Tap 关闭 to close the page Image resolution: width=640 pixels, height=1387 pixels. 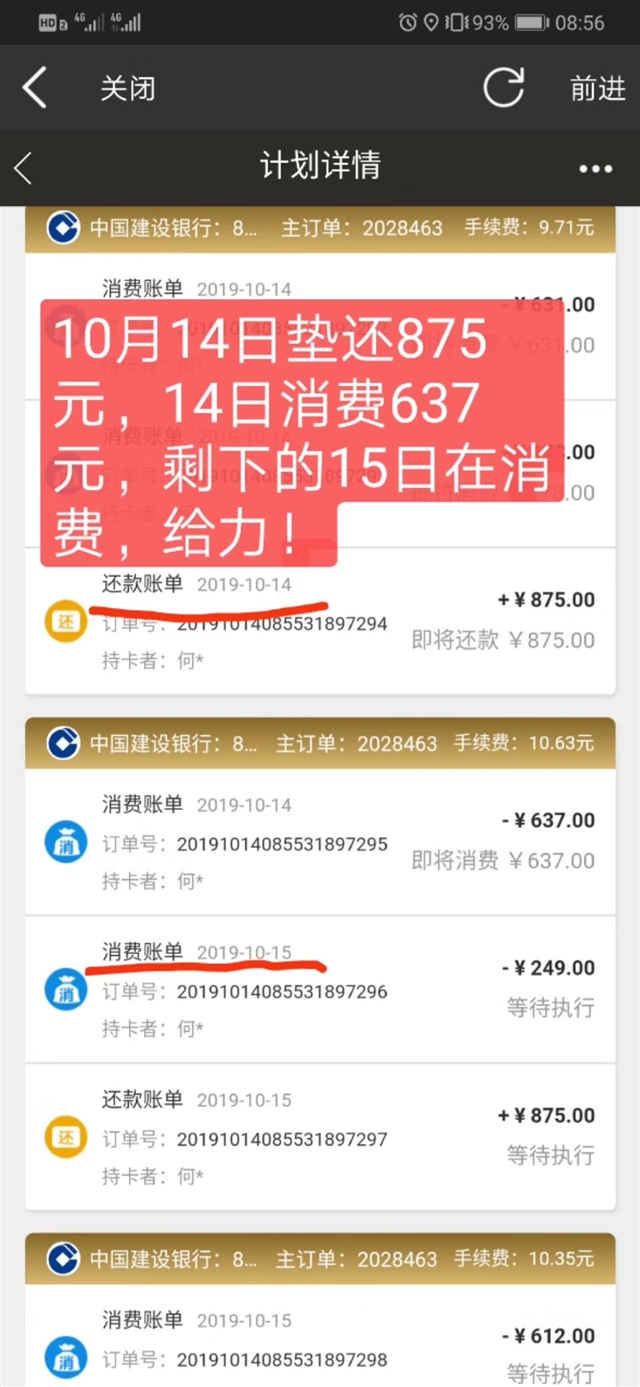127,88
